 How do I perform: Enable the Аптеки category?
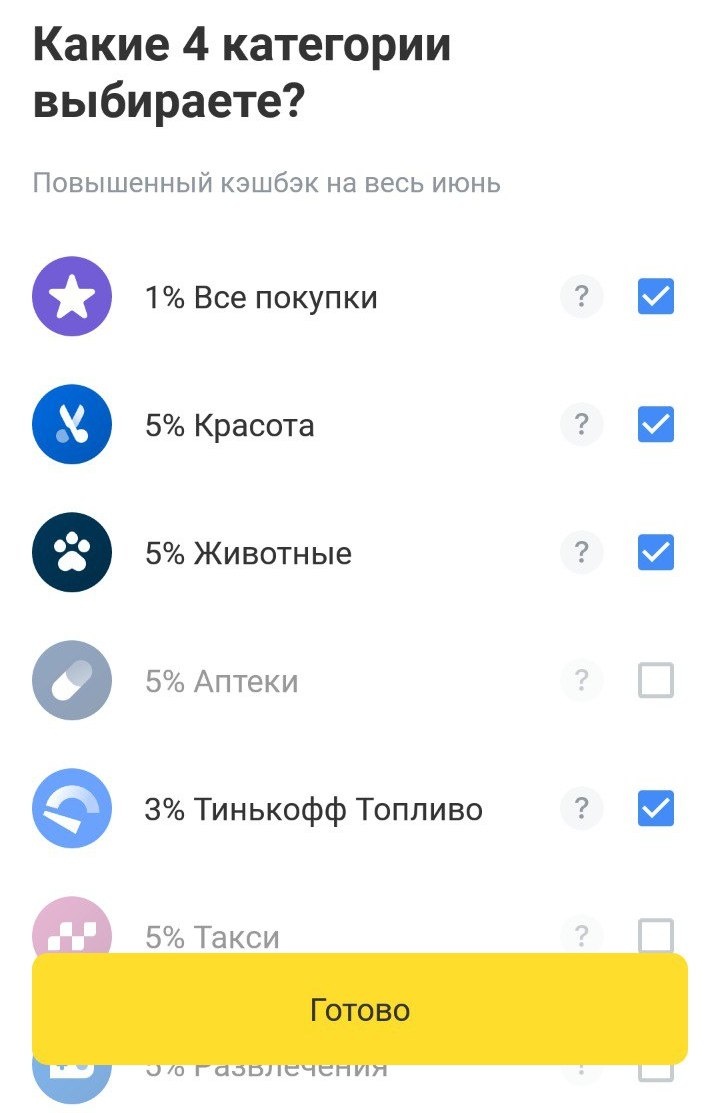tap(657, 680)
